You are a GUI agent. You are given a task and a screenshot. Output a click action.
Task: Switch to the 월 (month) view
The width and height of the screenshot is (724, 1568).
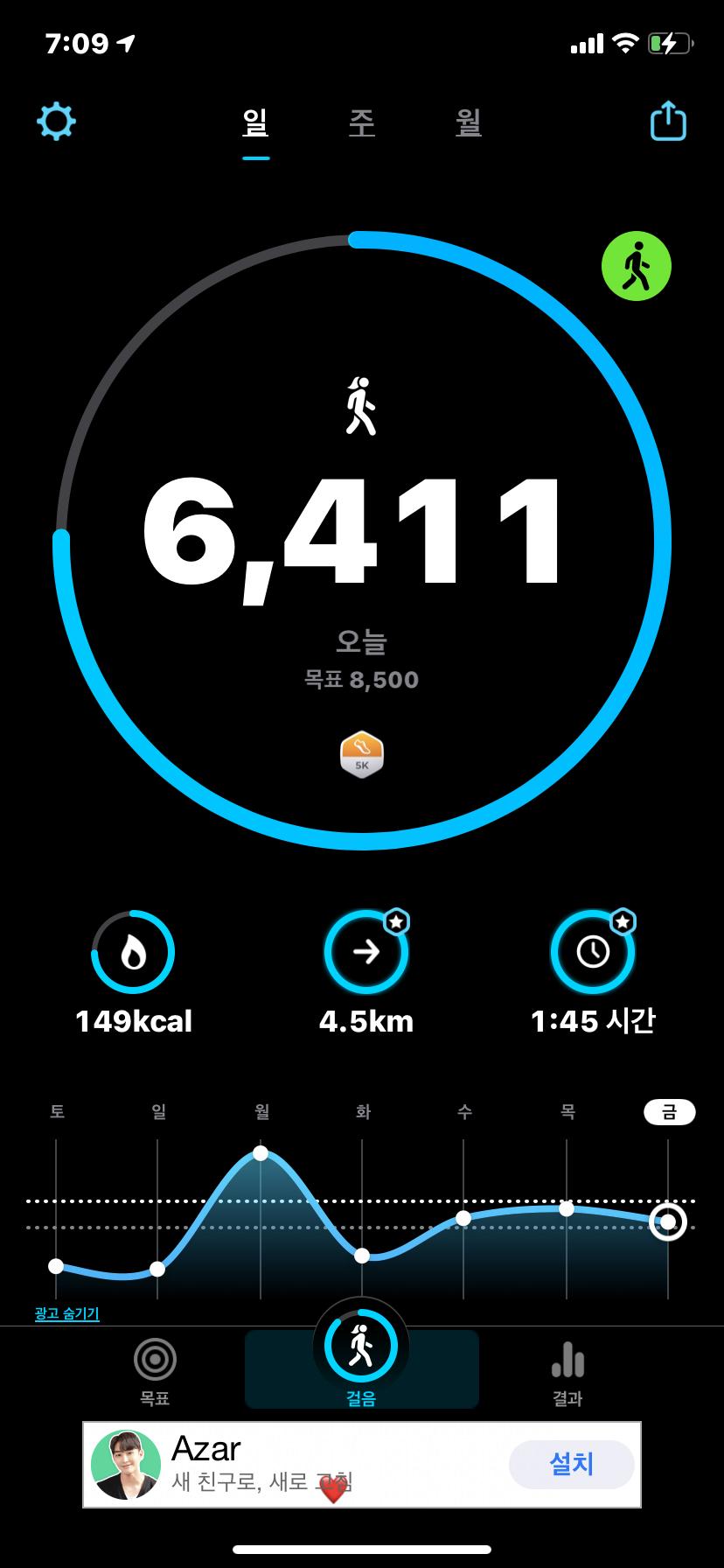click(x=469, y=122)
